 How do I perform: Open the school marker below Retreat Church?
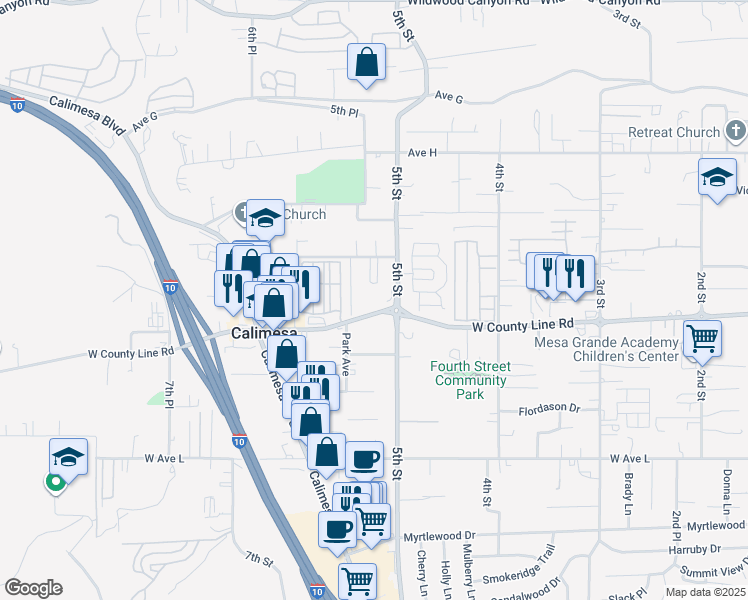coord(717,177)
